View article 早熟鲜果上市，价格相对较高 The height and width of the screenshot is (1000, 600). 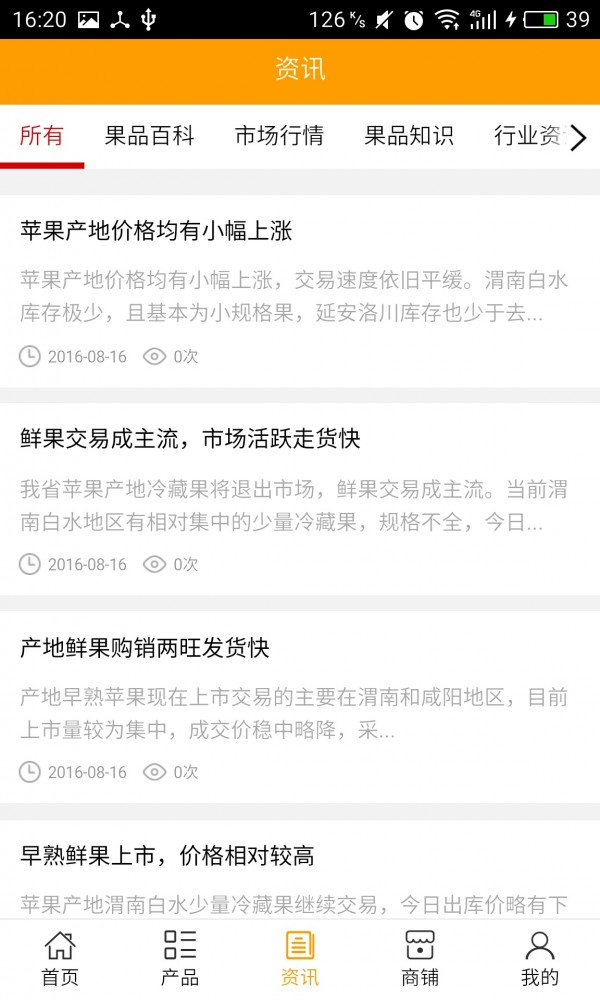(167, 856)
